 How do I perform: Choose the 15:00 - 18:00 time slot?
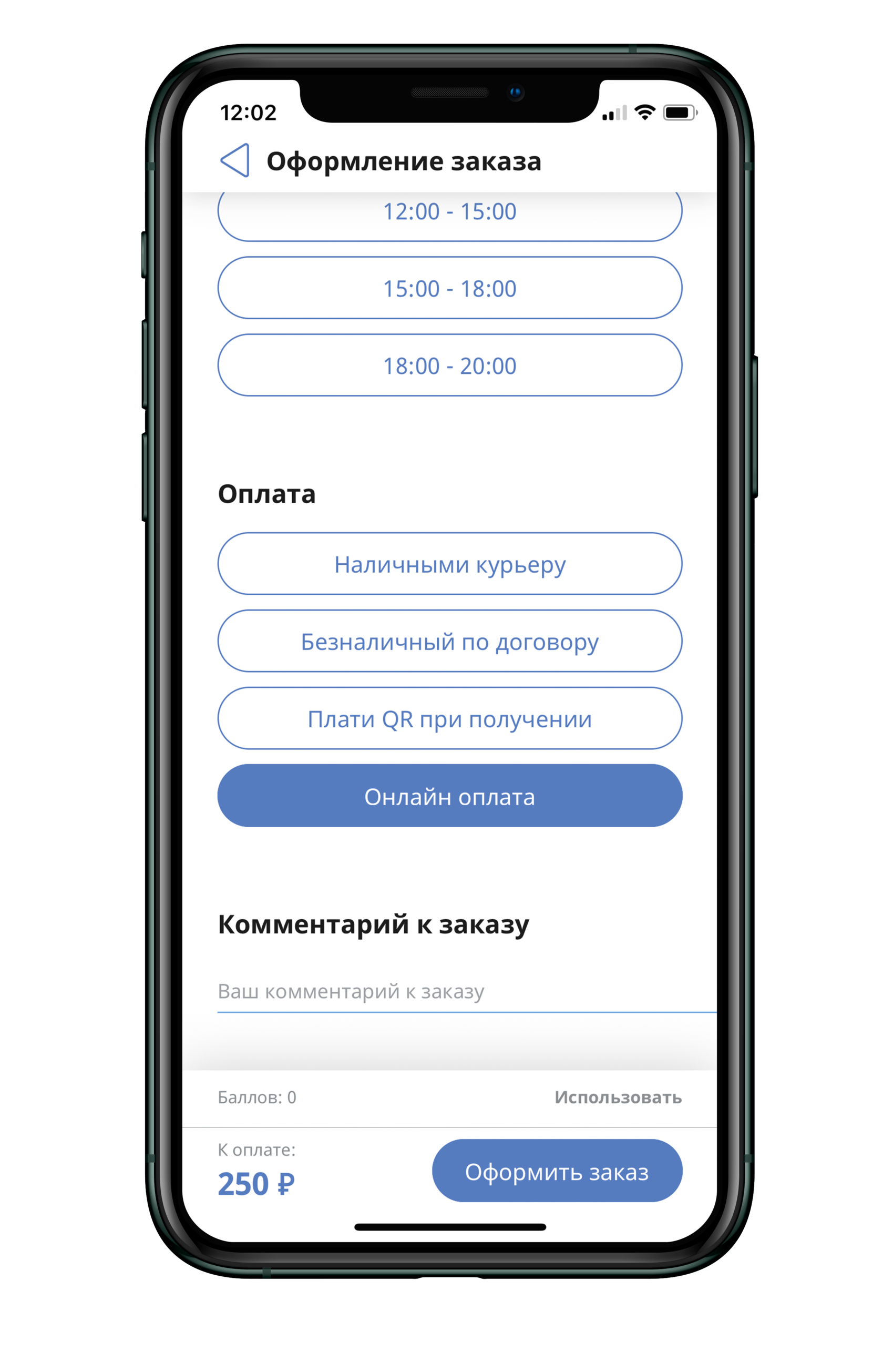click(449, 288)
